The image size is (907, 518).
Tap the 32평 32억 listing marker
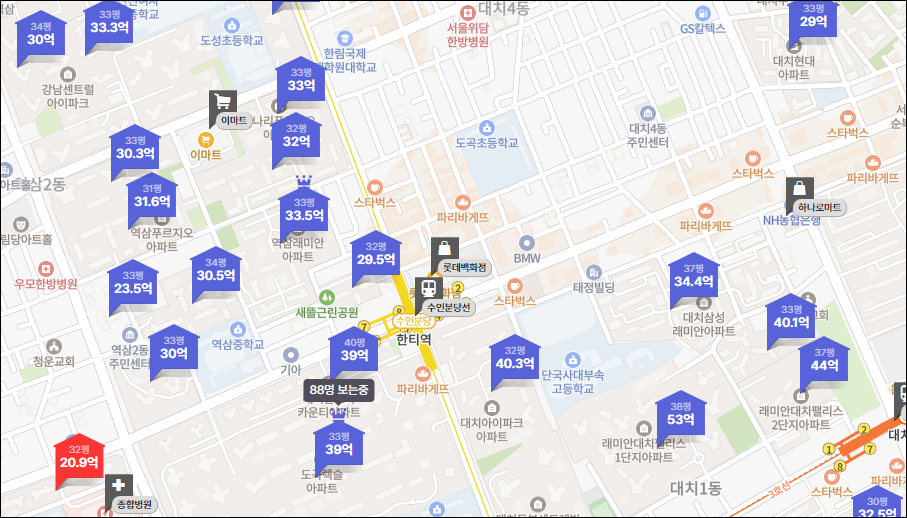coord(297,140)
